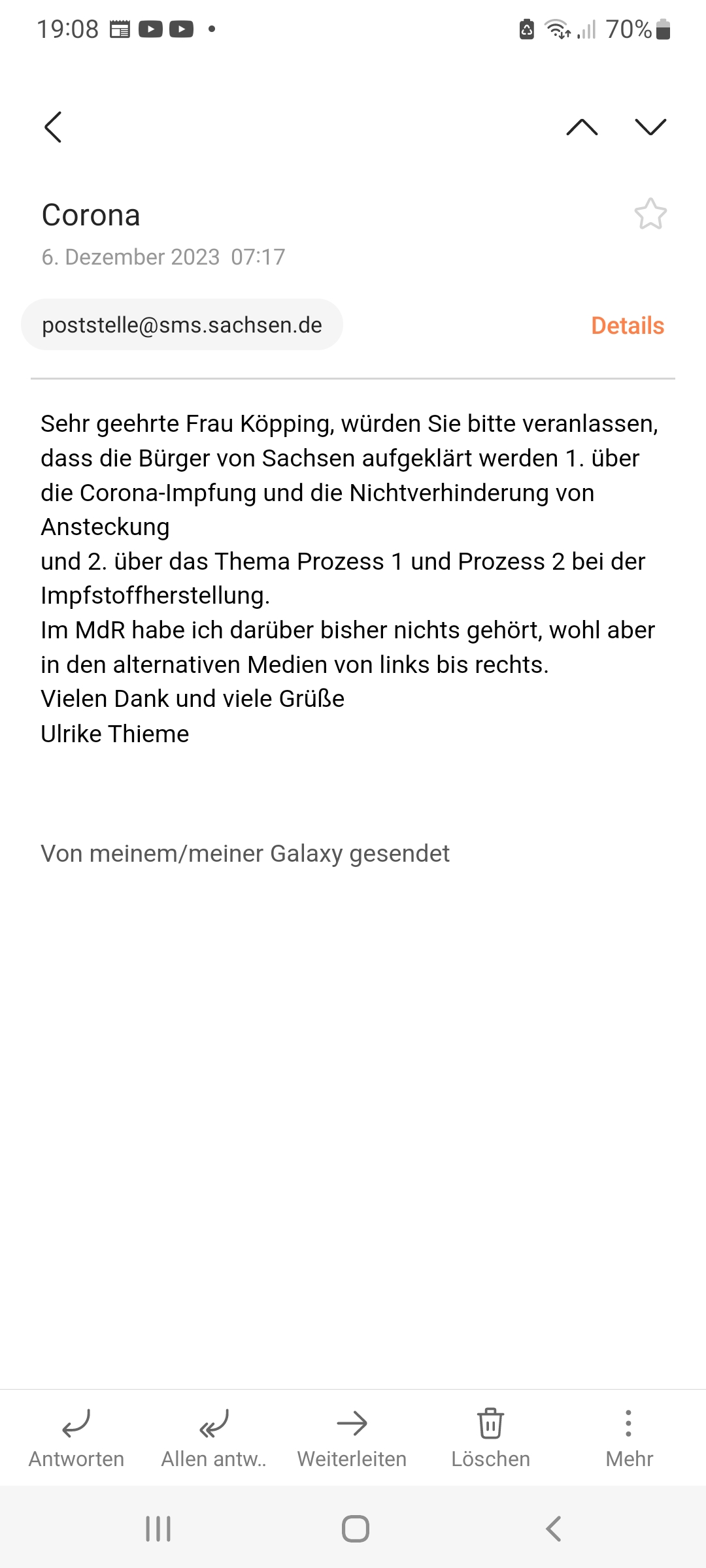This screenshot has width=706, height=1568.
Task: Delete this email via Löschen
Action: click(490, 1439)
